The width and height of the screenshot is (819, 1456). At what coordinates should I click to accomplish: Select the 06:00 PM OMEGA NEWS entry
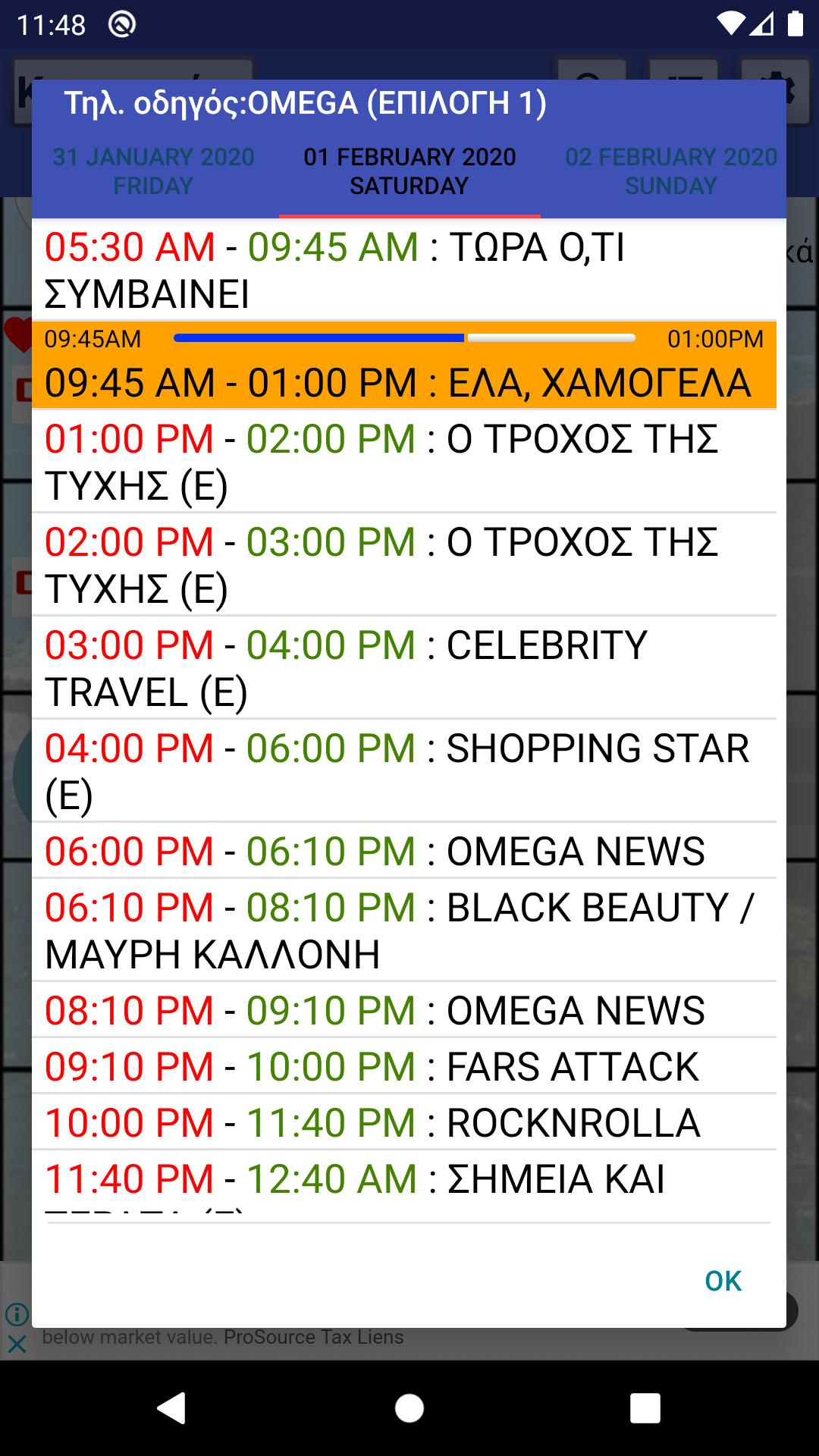coord(403,851)
